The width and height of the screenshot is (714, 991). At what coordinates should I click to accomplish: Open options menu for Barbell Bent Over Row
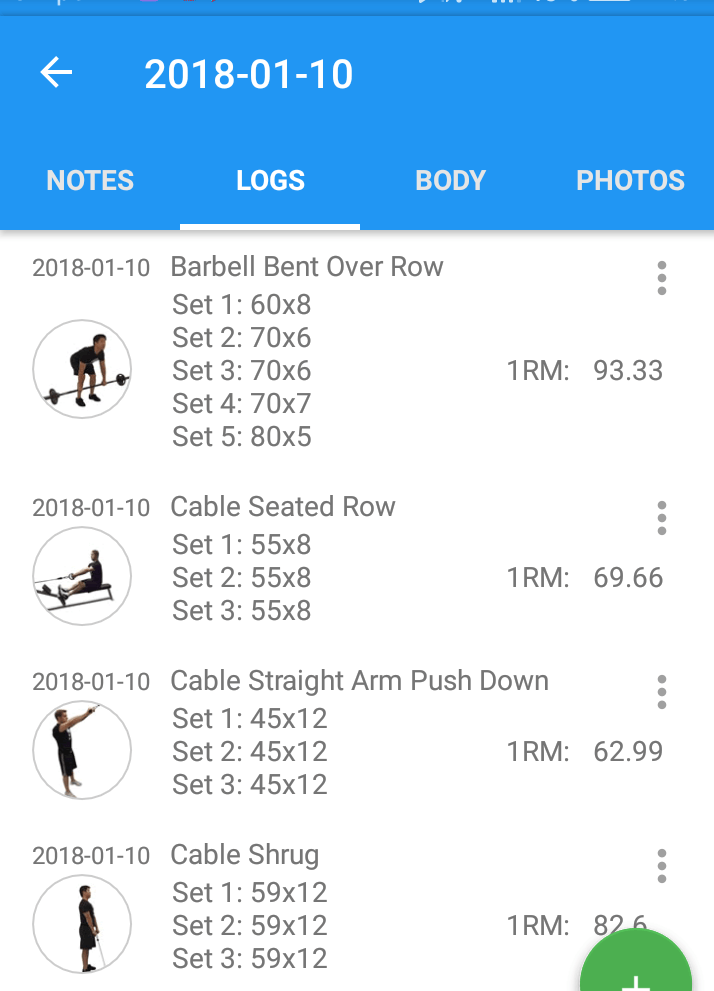[x=661, y=278]
